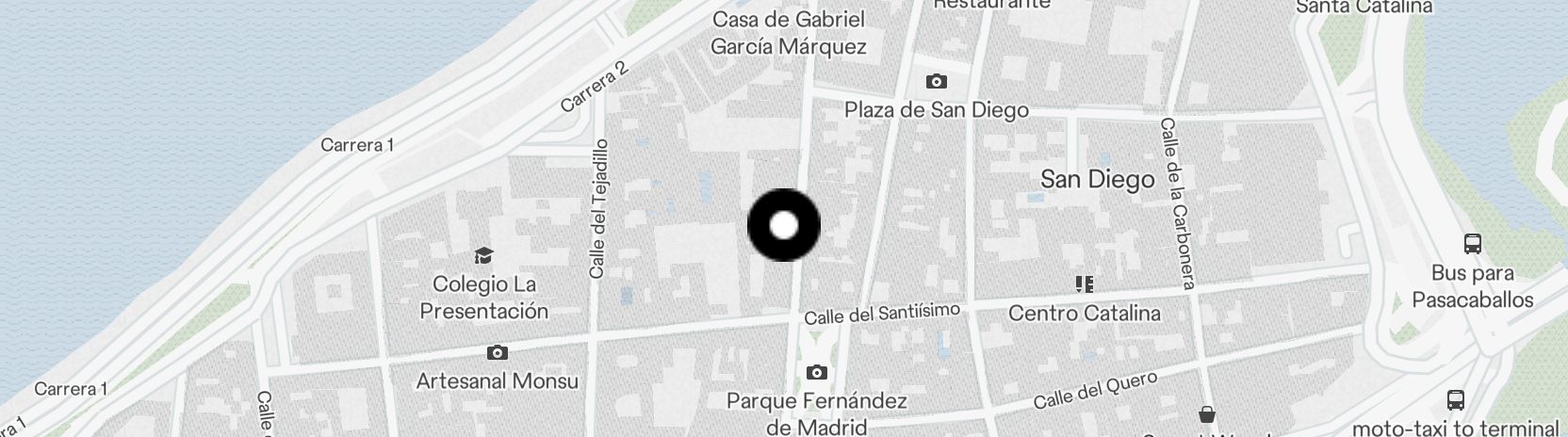Tap the Bus para Pasacaballos stop icon
Screen dimensions: 1568x437
coord(1473,244)
